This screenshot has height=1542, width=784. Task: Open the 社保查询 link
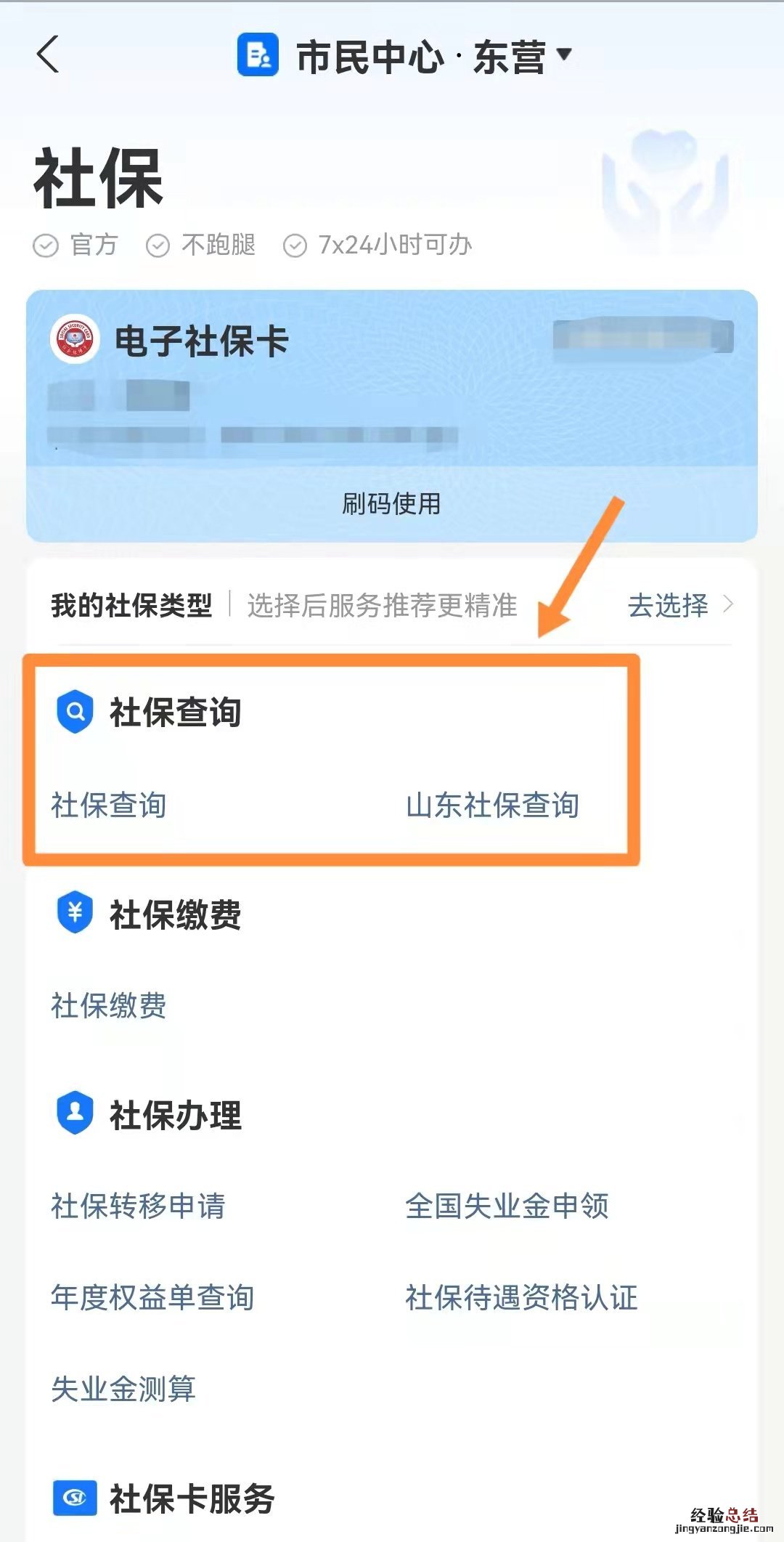pyautogui.click(x=109, y=806)
